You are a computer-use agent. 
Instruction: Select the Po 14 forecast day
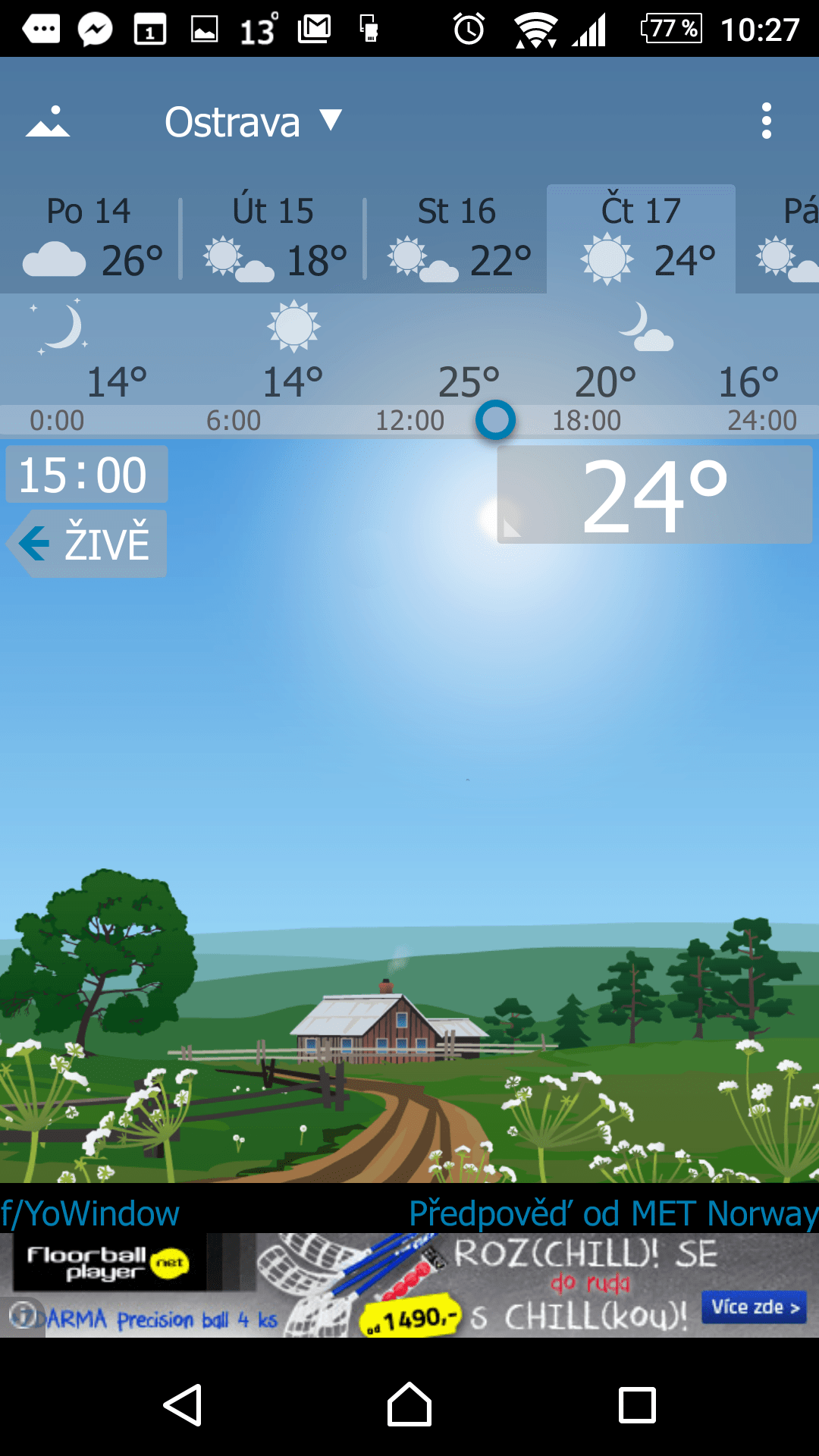90,238
